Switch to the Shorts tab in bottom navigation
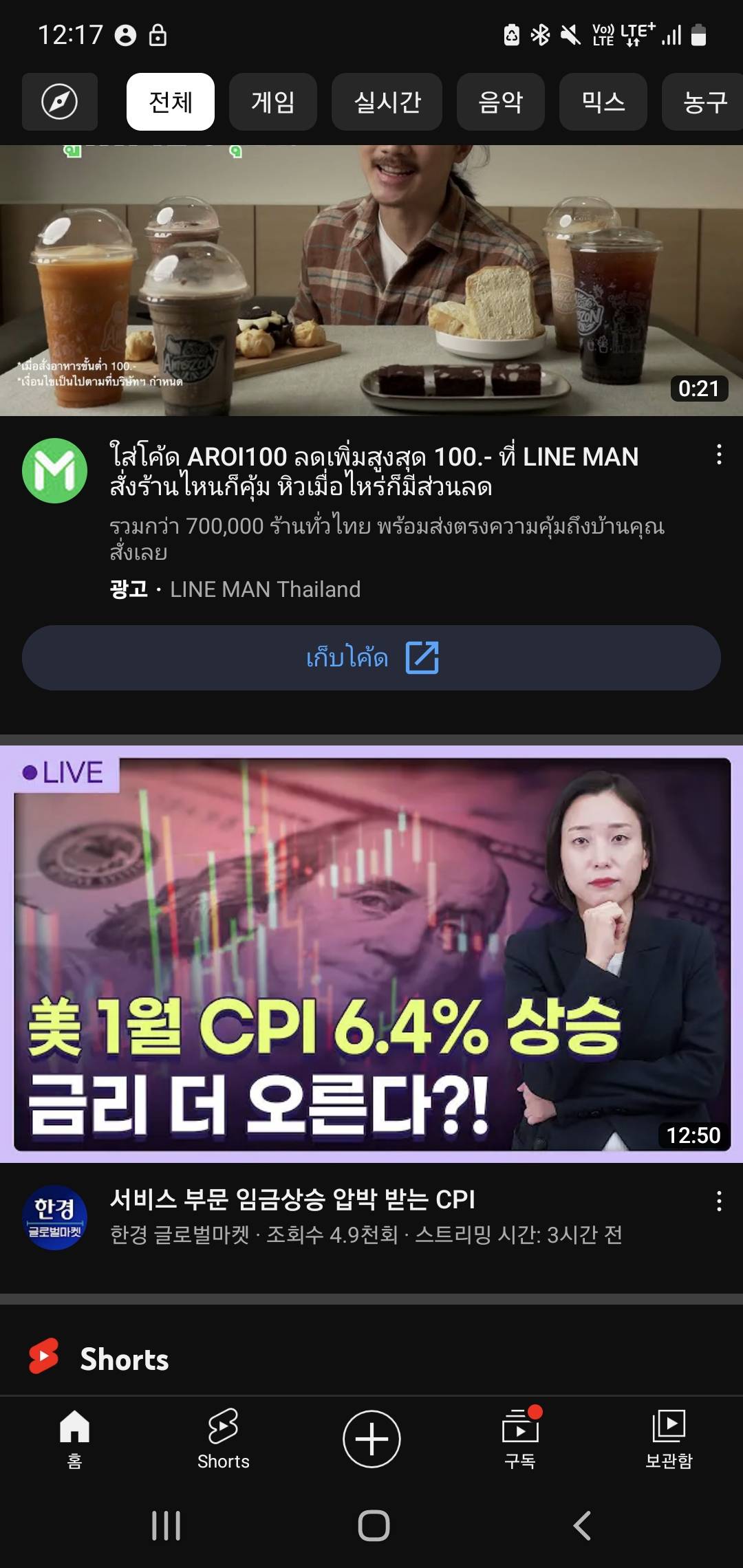The width and height of the screenshot is (743, 1568). (x=223, y=1439)
